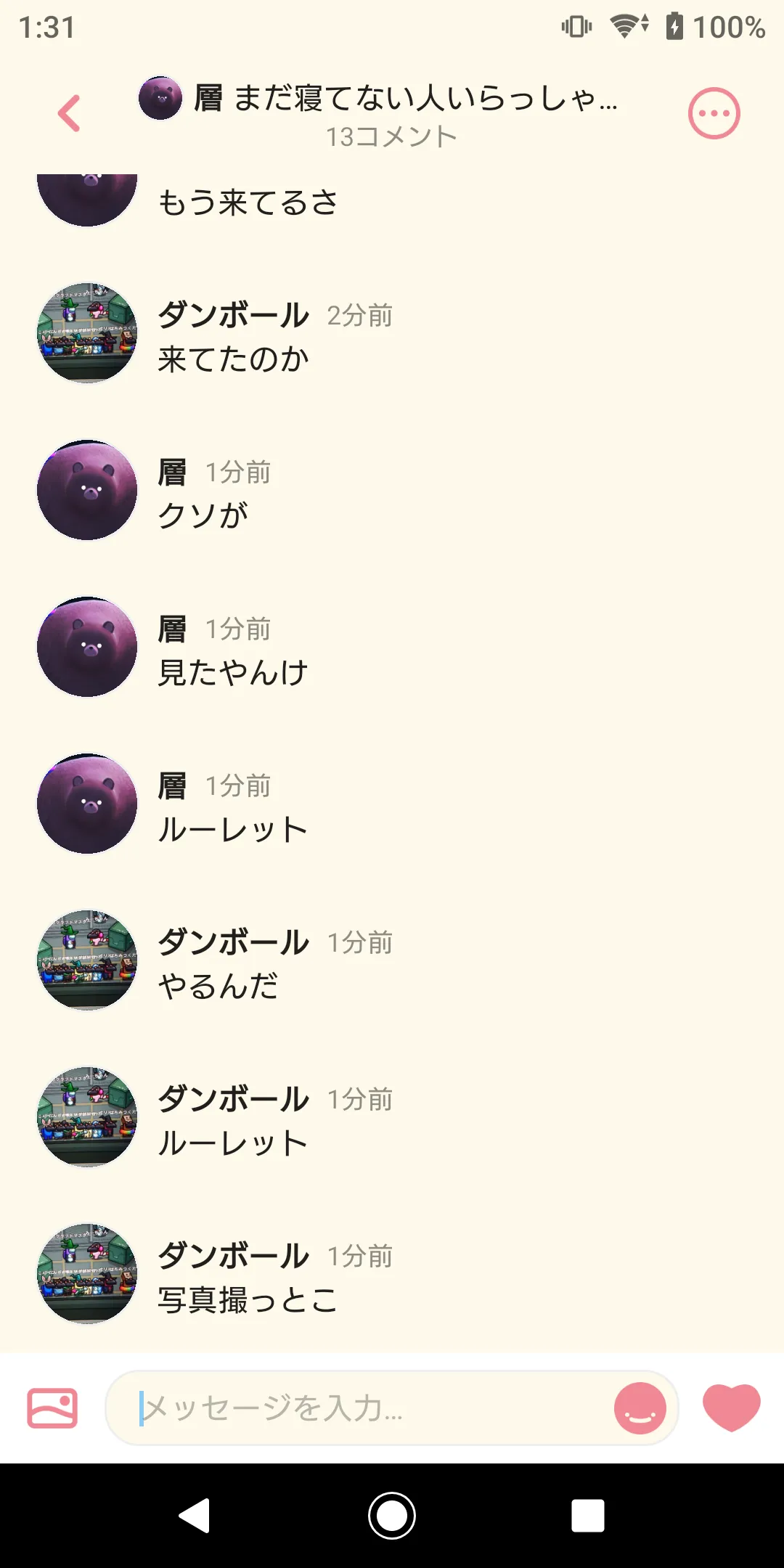784x1568 pixels.
Task: Attach an image to the comment
Action: 52,1408
